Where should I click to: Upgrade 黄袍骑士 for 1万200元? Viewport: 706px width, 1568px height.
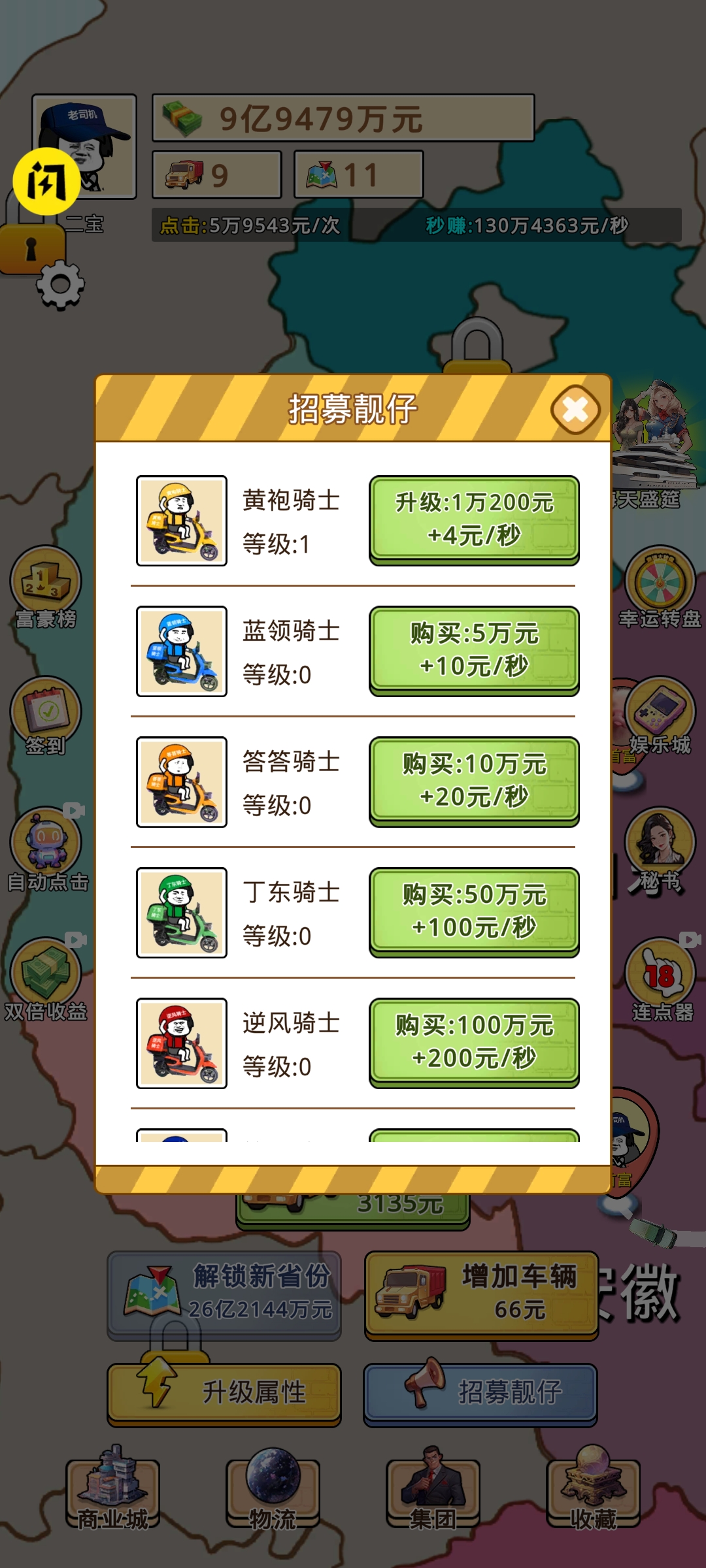point(474,519)
